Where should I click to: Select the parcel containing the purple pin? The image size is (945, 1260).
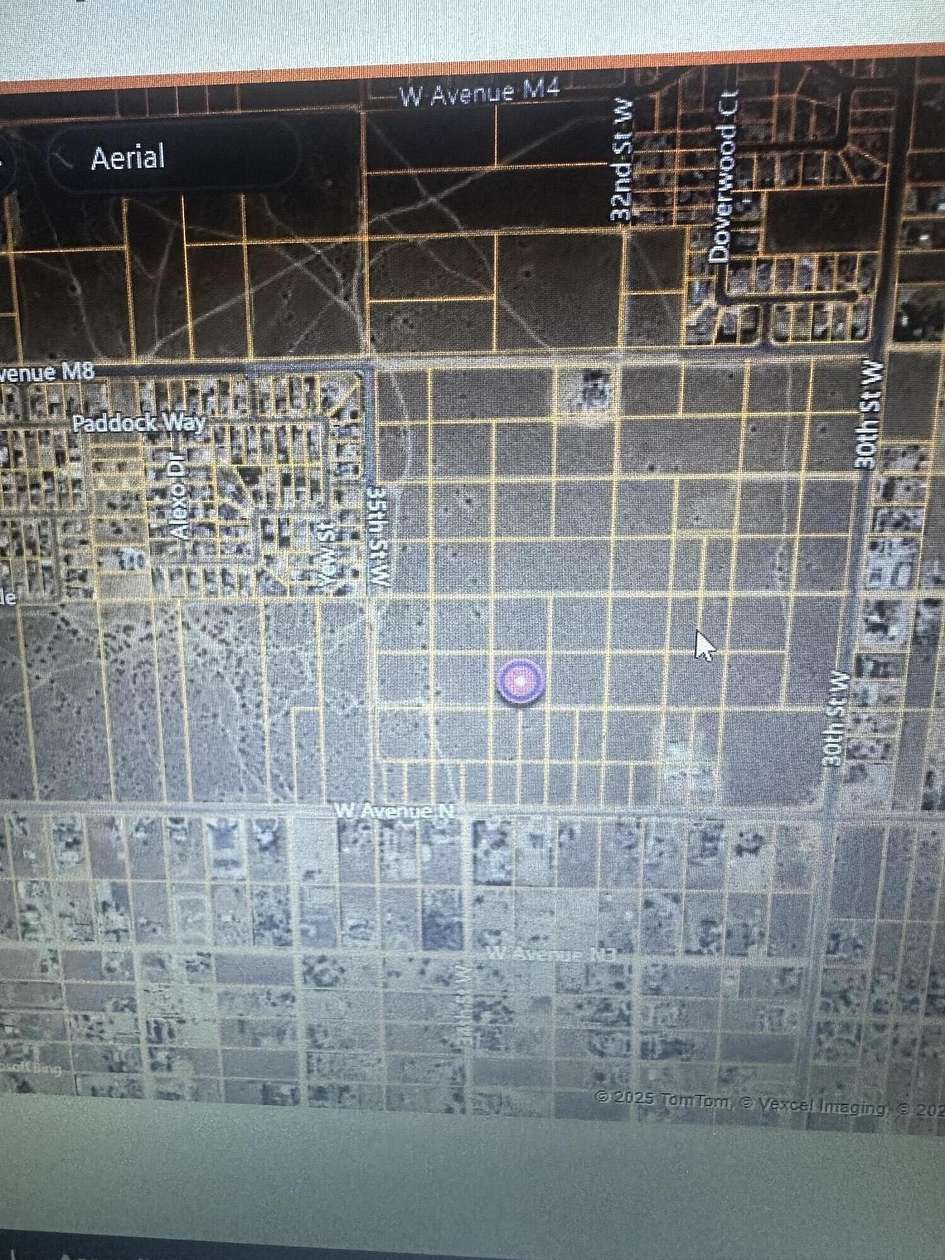click(x=520, y=680)
